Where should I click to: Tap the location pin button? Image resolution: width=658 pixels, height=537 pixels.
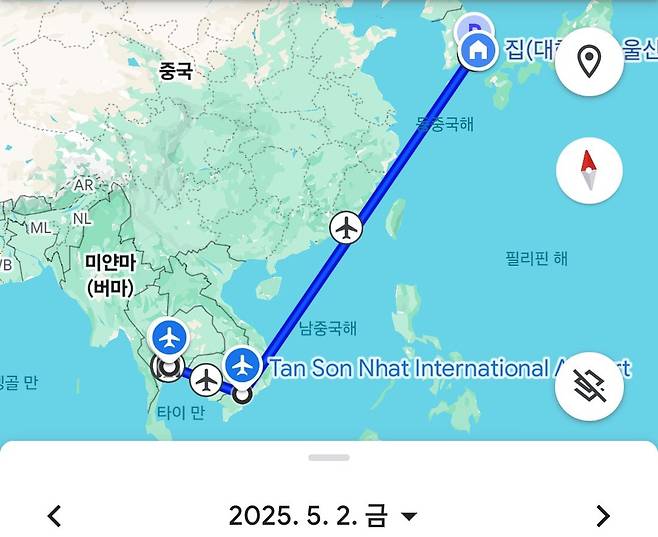pyautogui.click(x=589, y=62)
